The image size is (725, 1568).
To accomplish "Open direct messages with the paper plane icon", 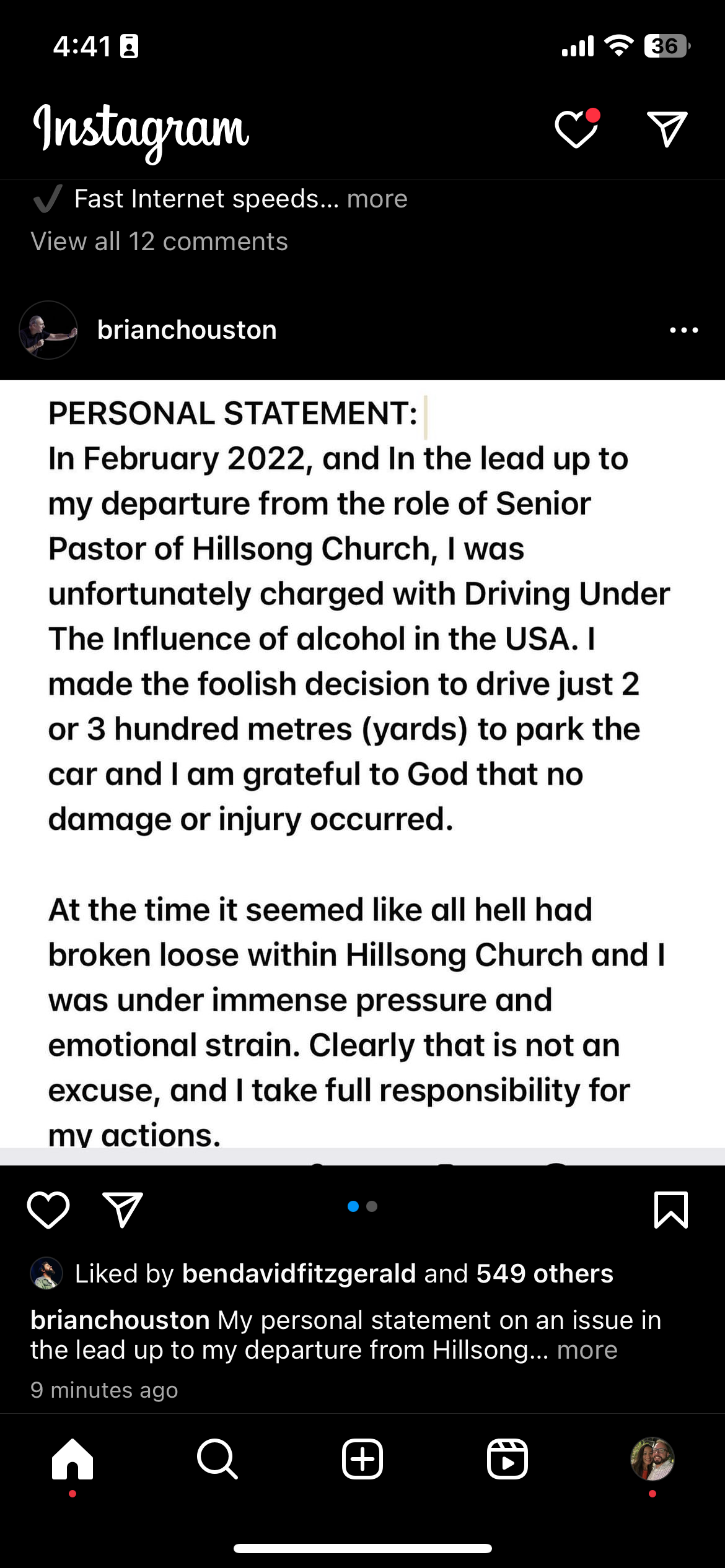I will click(x=666, y=127).
